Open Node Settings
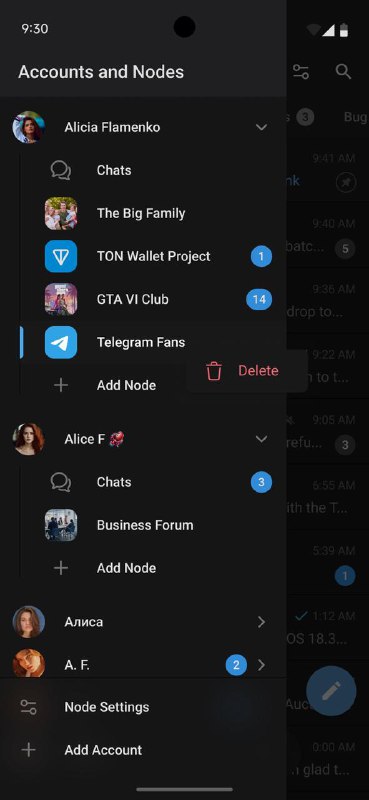The height and width of the screenshot is (800, 369). pos(143,707)
